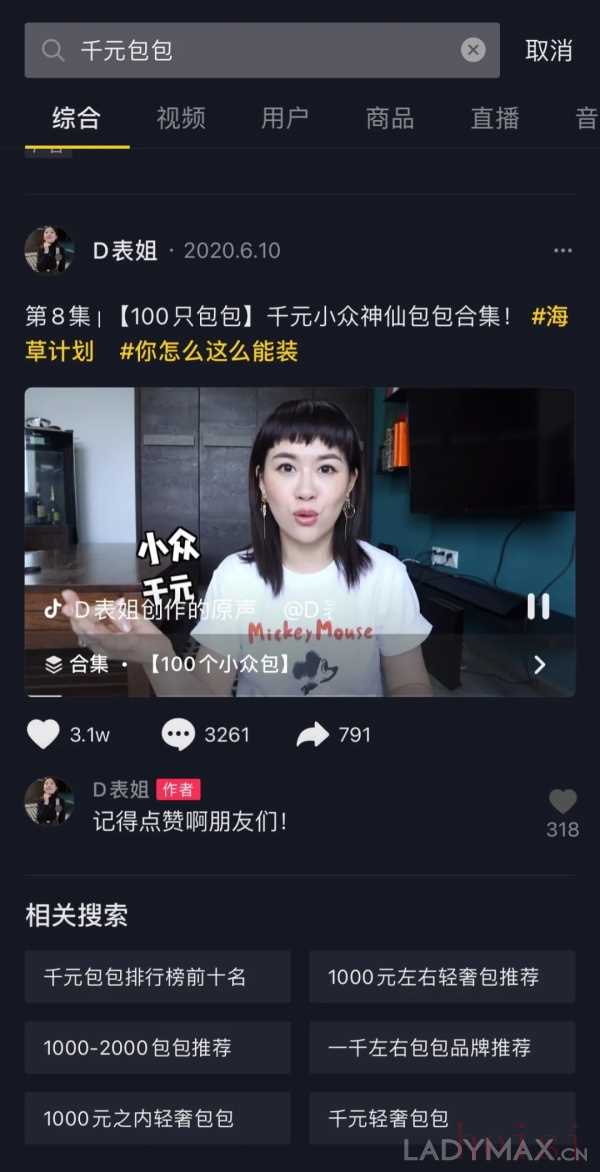The image size is (600, 1172).
Task: Open the three-dot menu on D表姐's post
Action: pos(563,251)
